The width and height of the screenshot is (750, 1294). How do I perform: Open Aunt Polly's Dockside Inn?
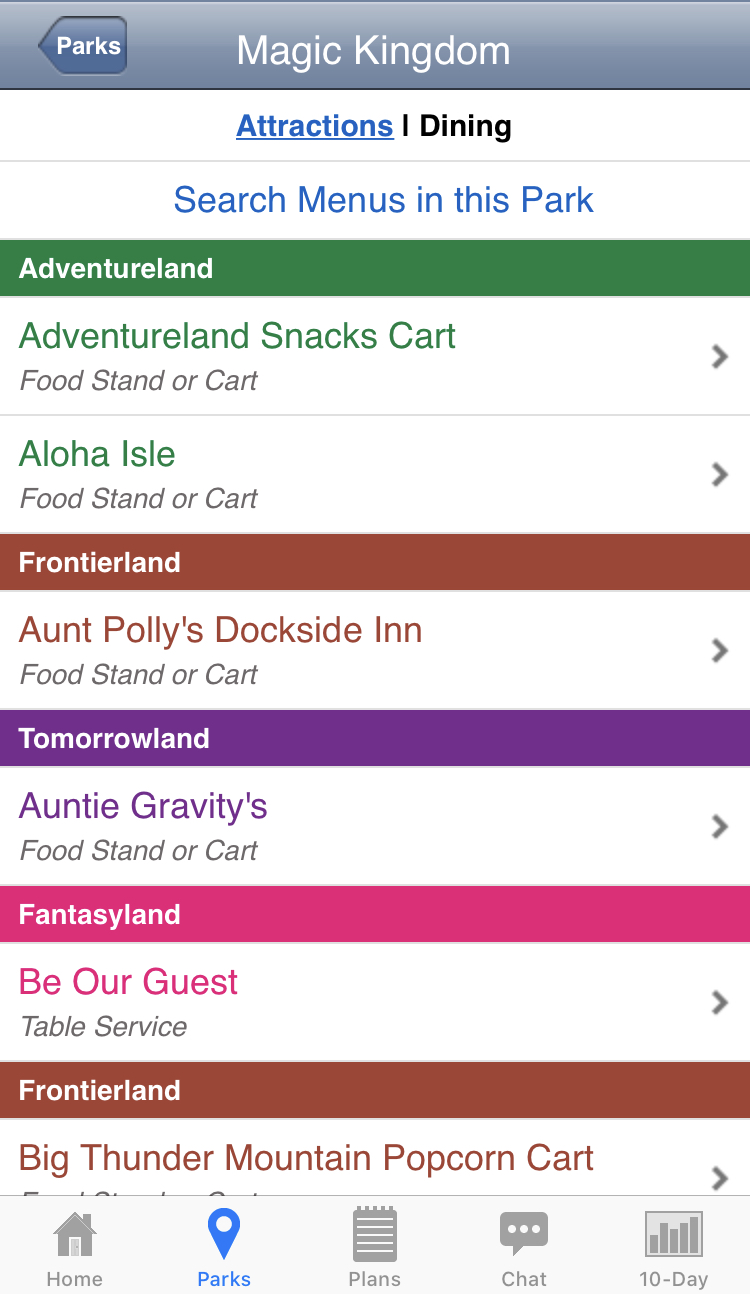[374, 650]
